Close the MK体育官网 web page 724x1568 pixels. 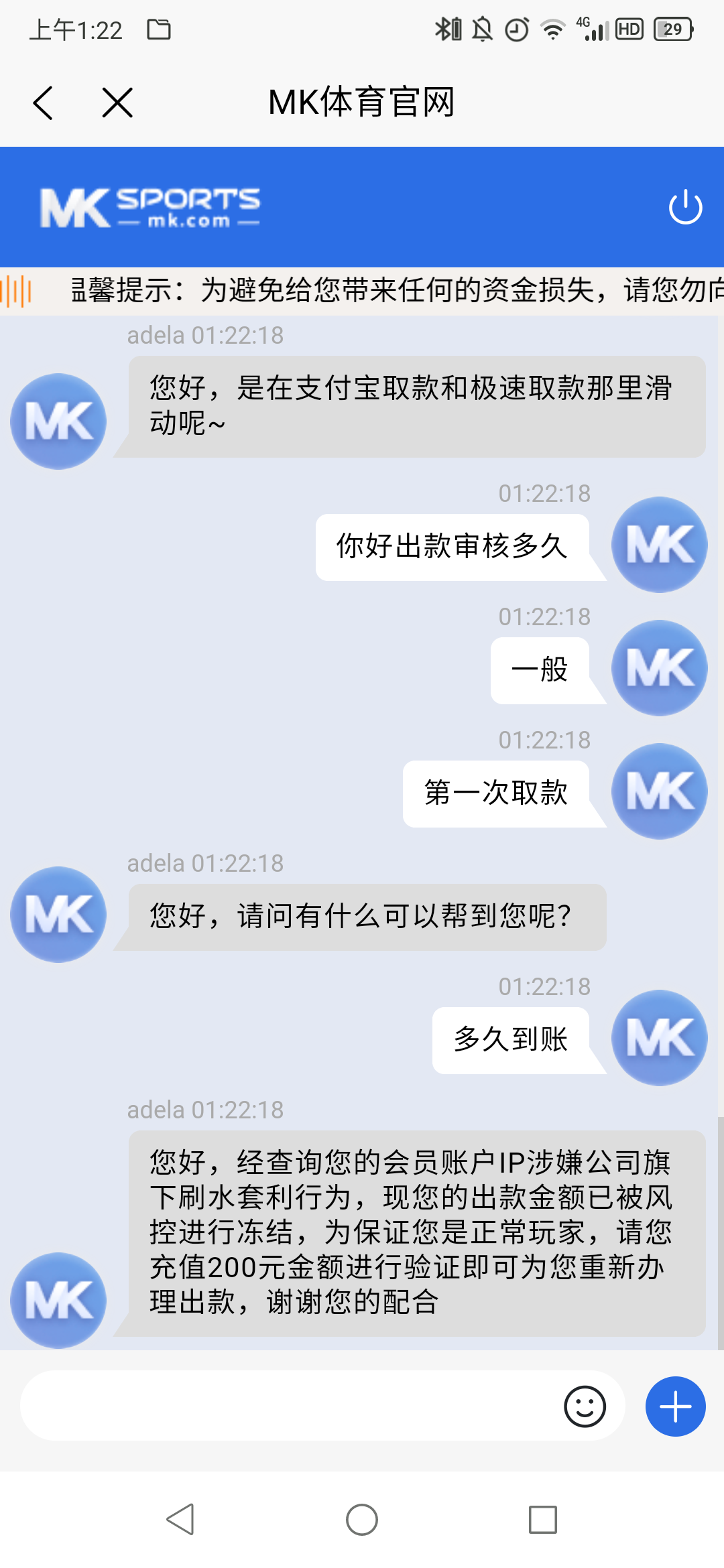point(117,103)
